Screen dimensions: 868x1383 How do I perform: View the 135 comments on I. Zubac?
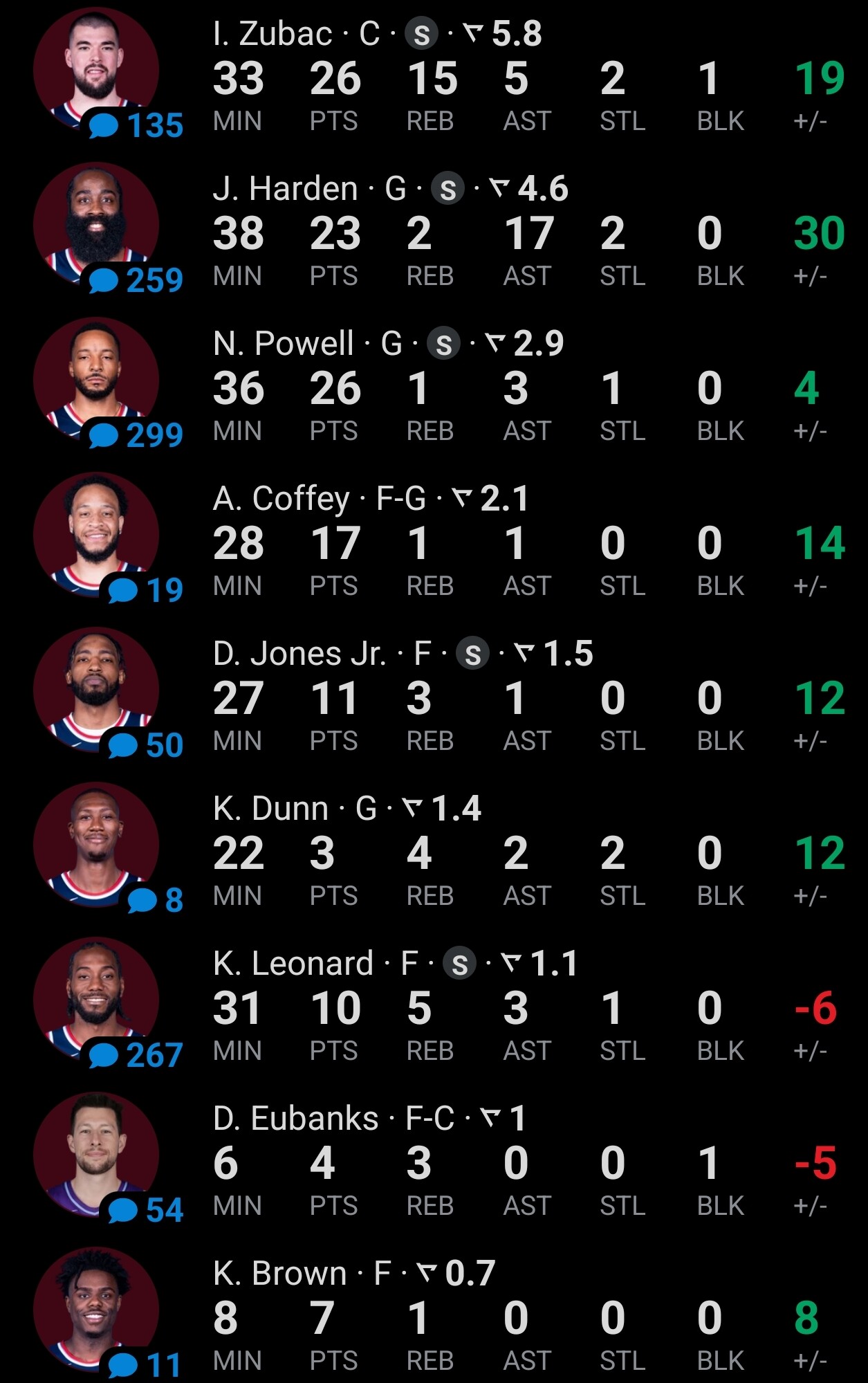(137, 126)
